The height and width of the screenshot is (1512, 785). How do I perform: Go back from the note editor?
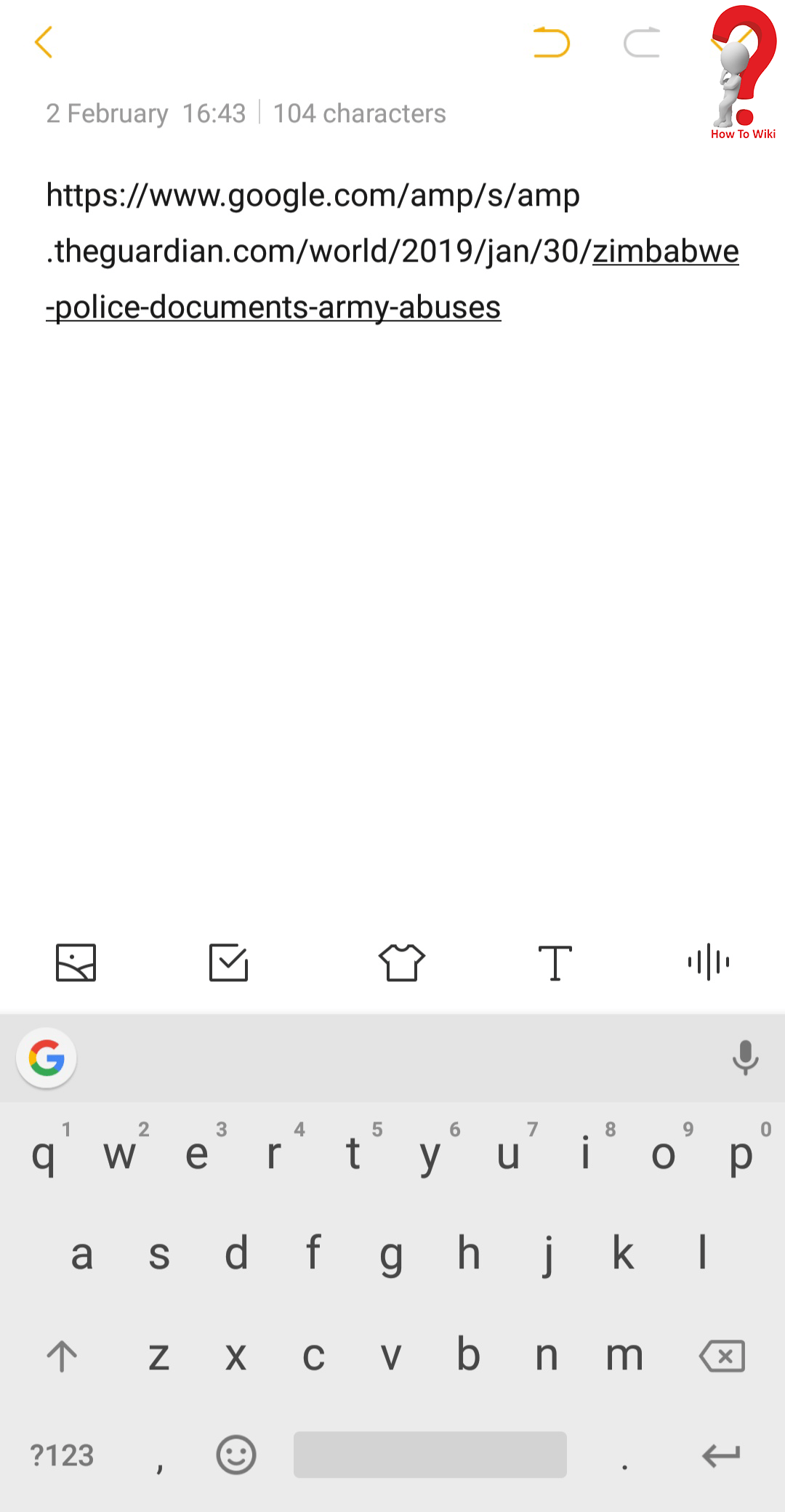click(x=44, y=42)
